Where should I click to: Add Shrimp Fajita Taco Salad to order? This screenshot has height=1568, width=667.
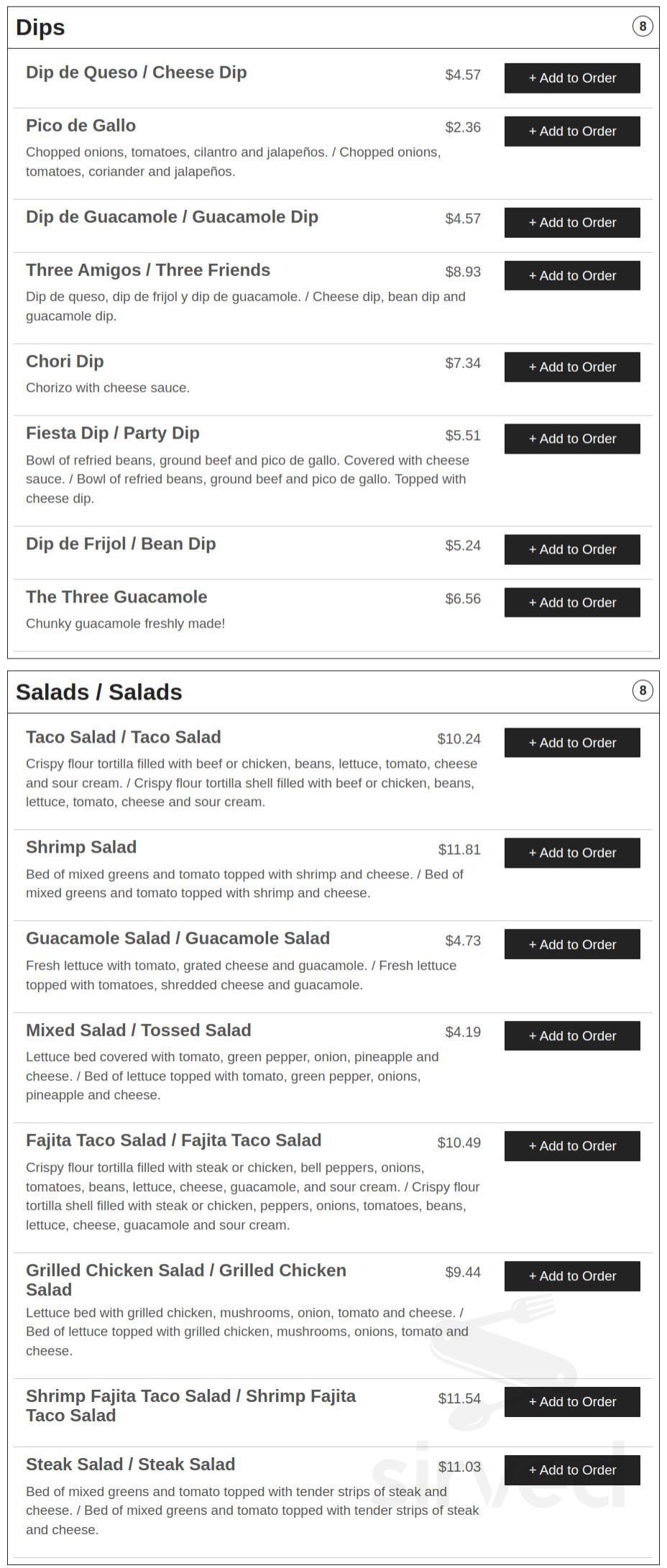pos(571,1401)
